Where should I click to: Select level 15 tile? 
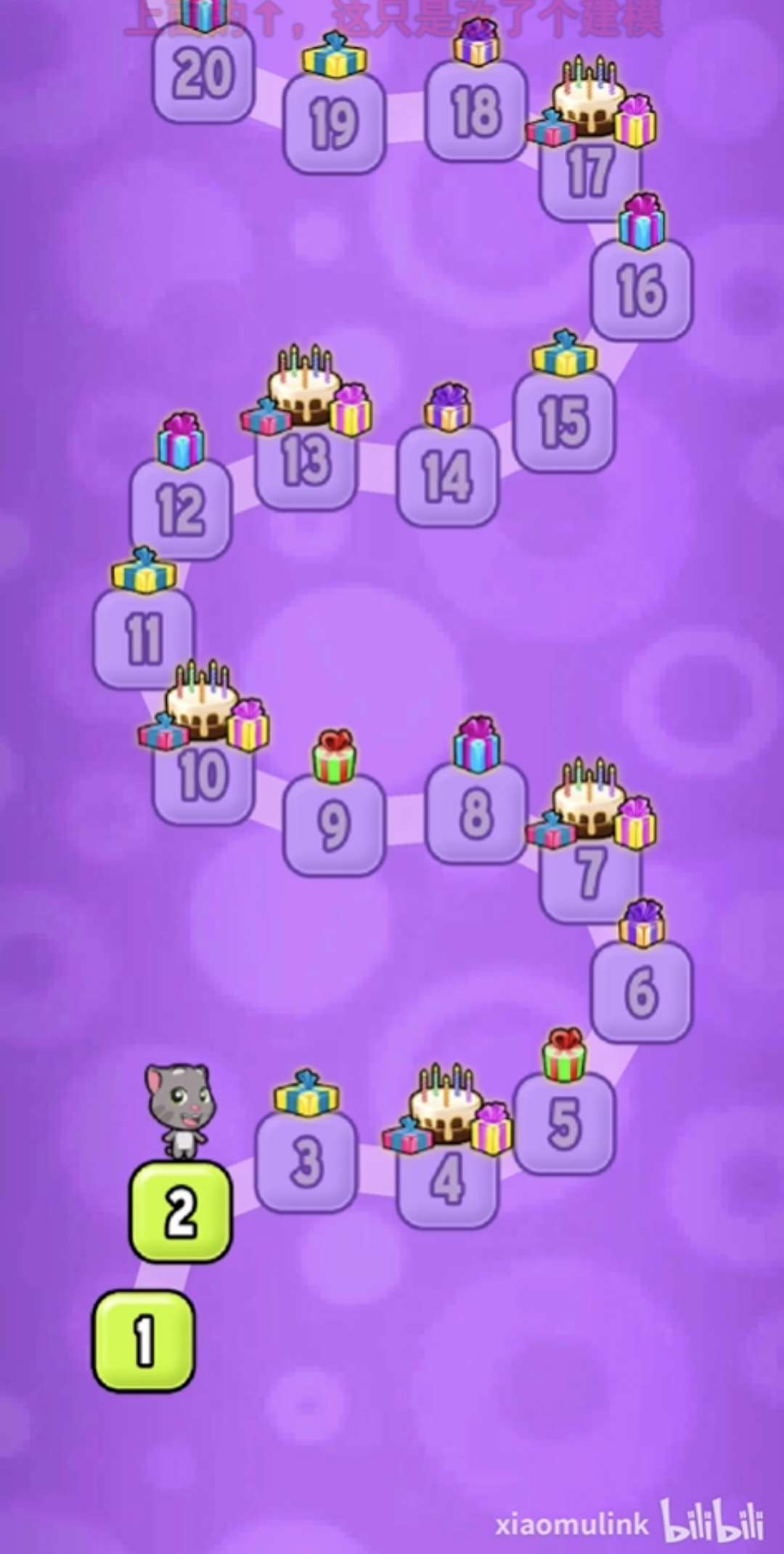(564, 421)
